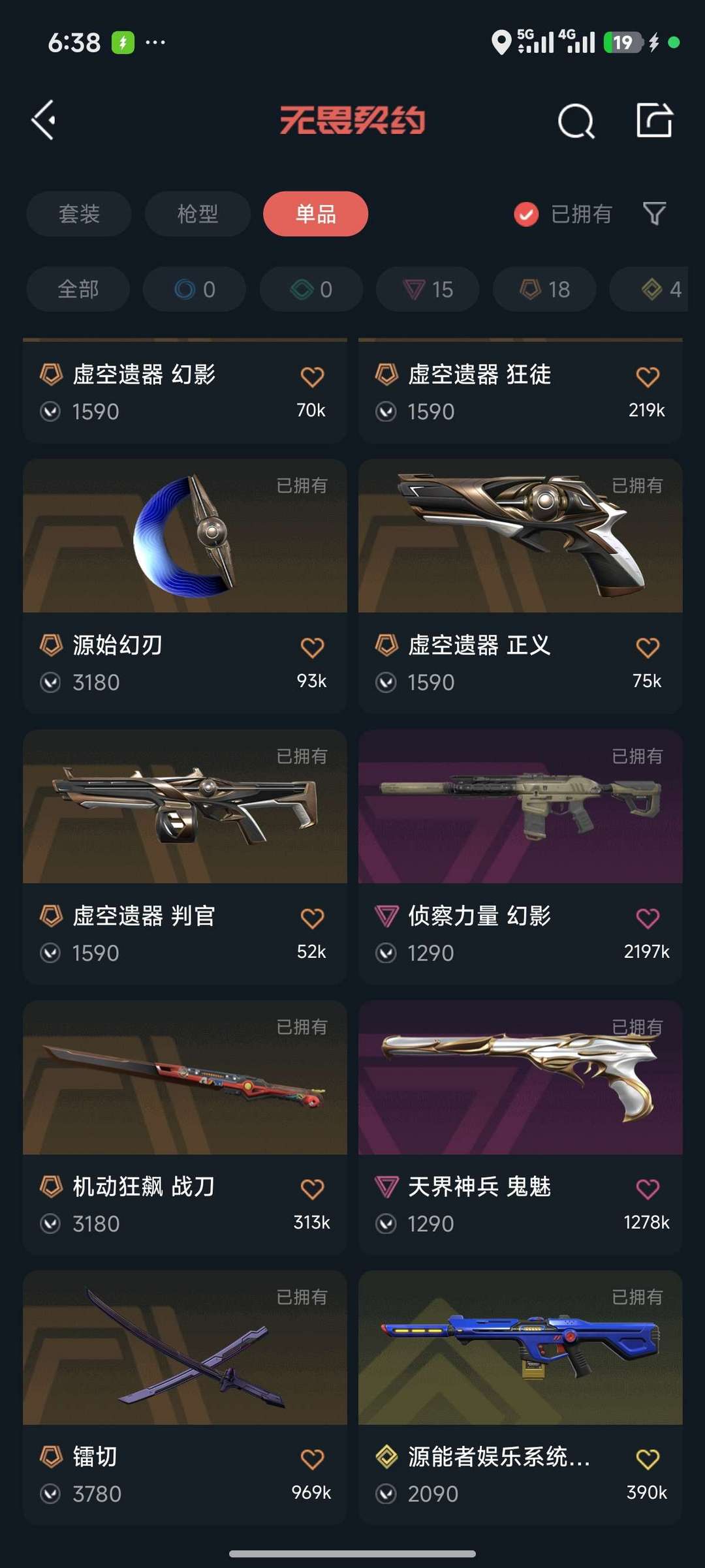The image size is (705, 1568).
Task: Favorite the 源始幻刃 skin
Action: (311, 648)
